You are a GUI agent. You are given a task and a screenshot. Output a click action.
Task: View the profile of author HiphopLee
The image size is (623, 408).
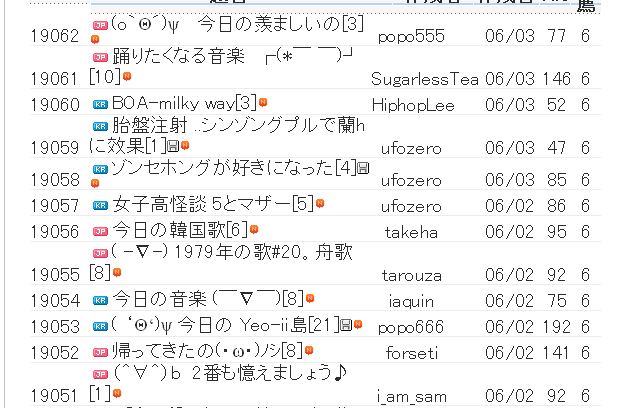pyautogui.click(x=412, y=105)
